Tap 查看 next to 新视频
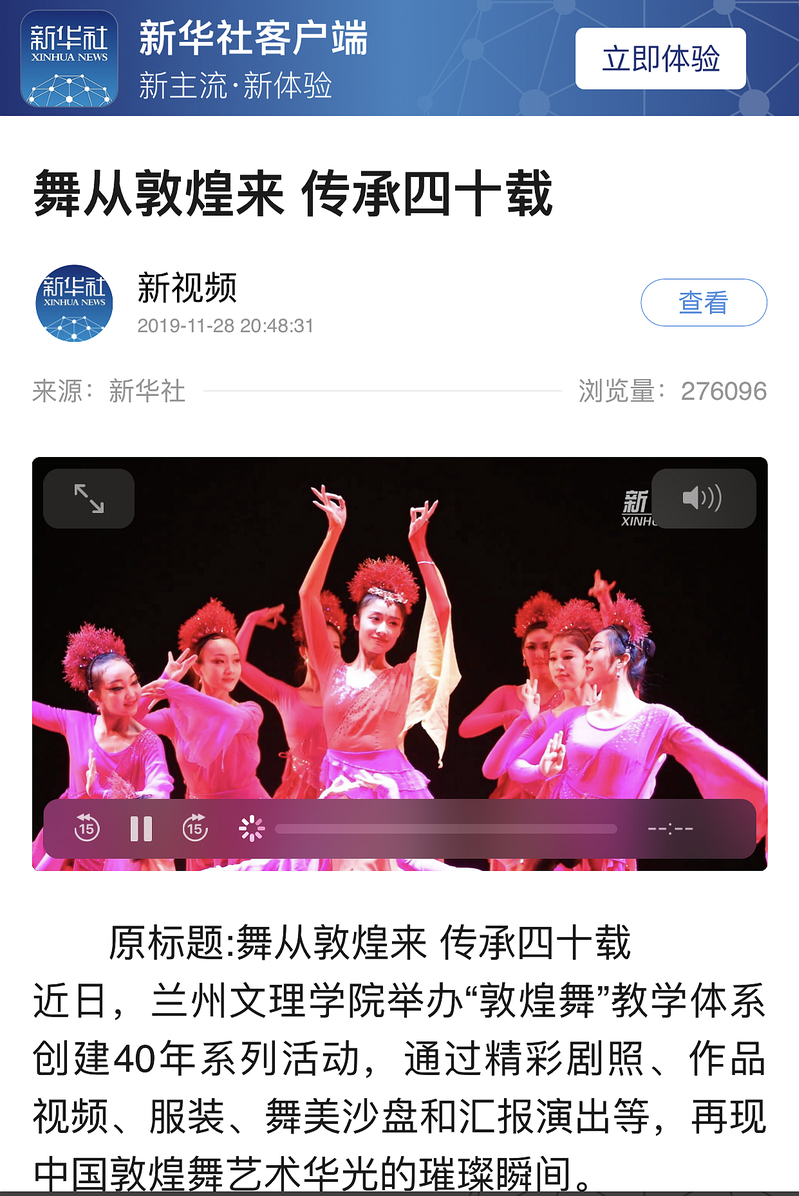 coord(703,302)
